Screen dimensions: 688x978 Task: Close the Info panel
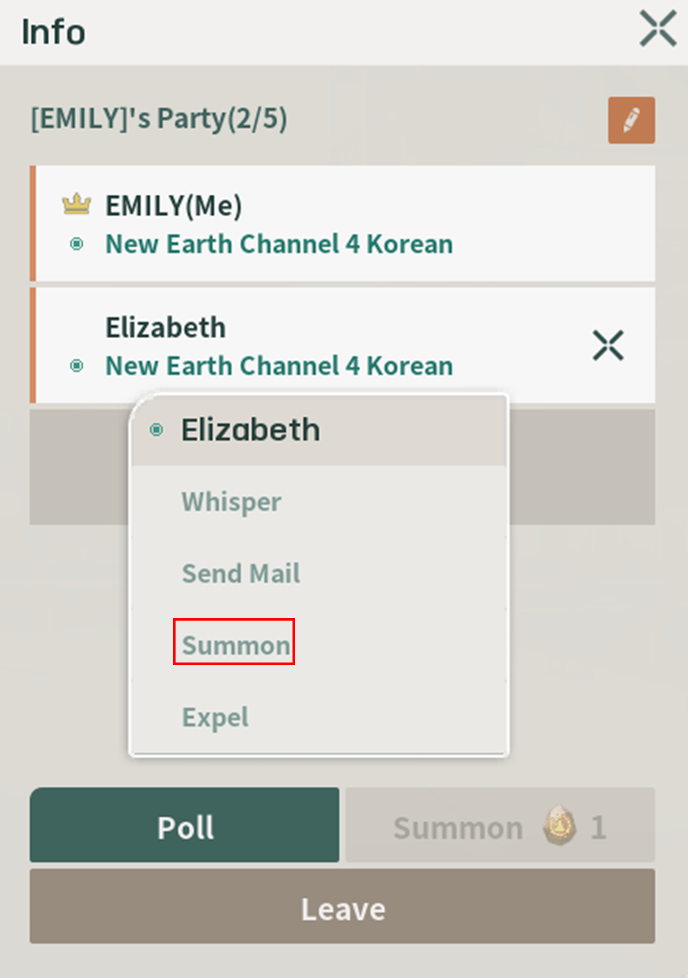point(658,30)
